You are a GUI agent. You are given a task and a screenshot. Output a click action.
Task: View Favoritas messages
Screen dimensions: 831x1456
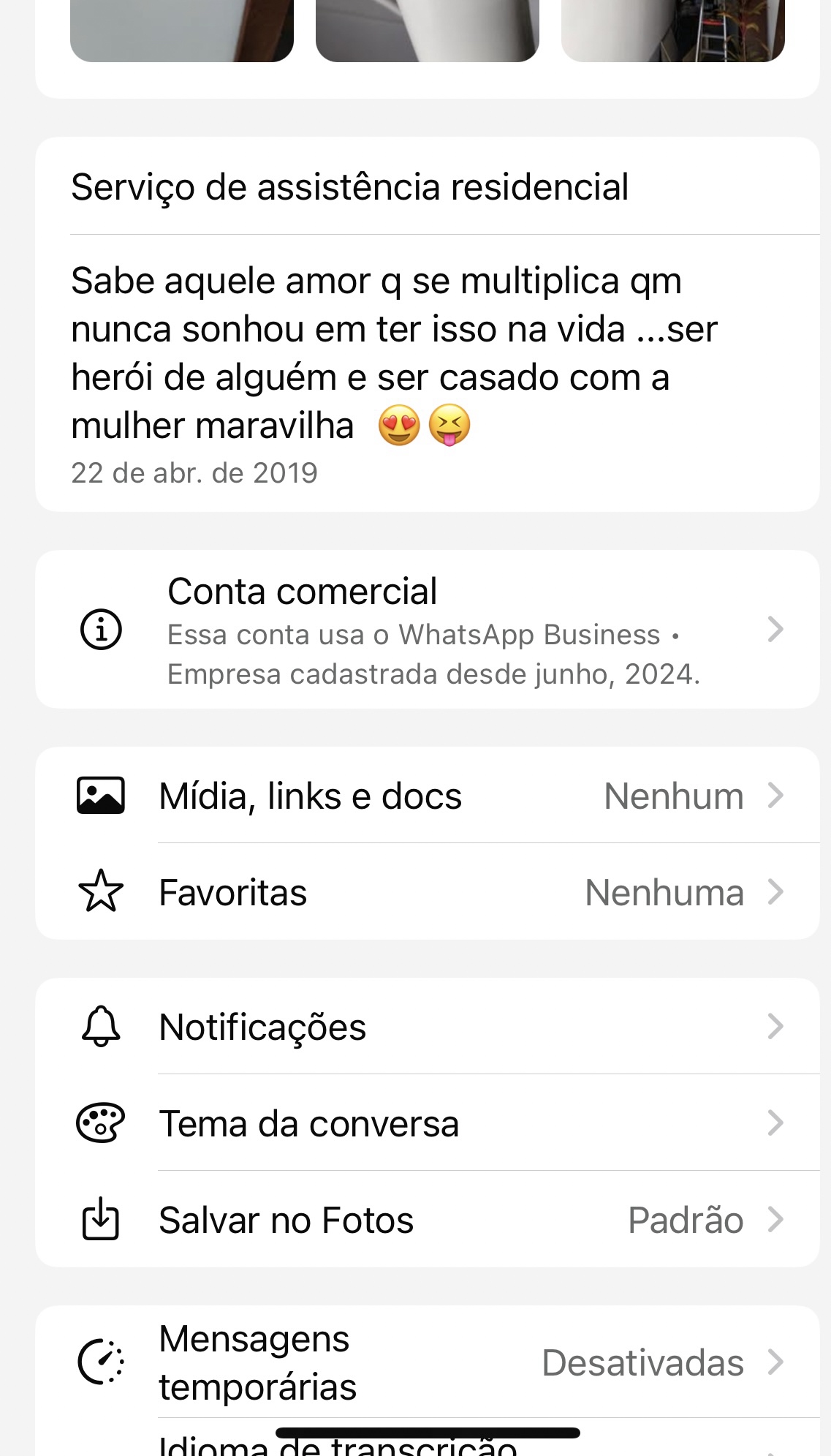(x=427, y=892)
